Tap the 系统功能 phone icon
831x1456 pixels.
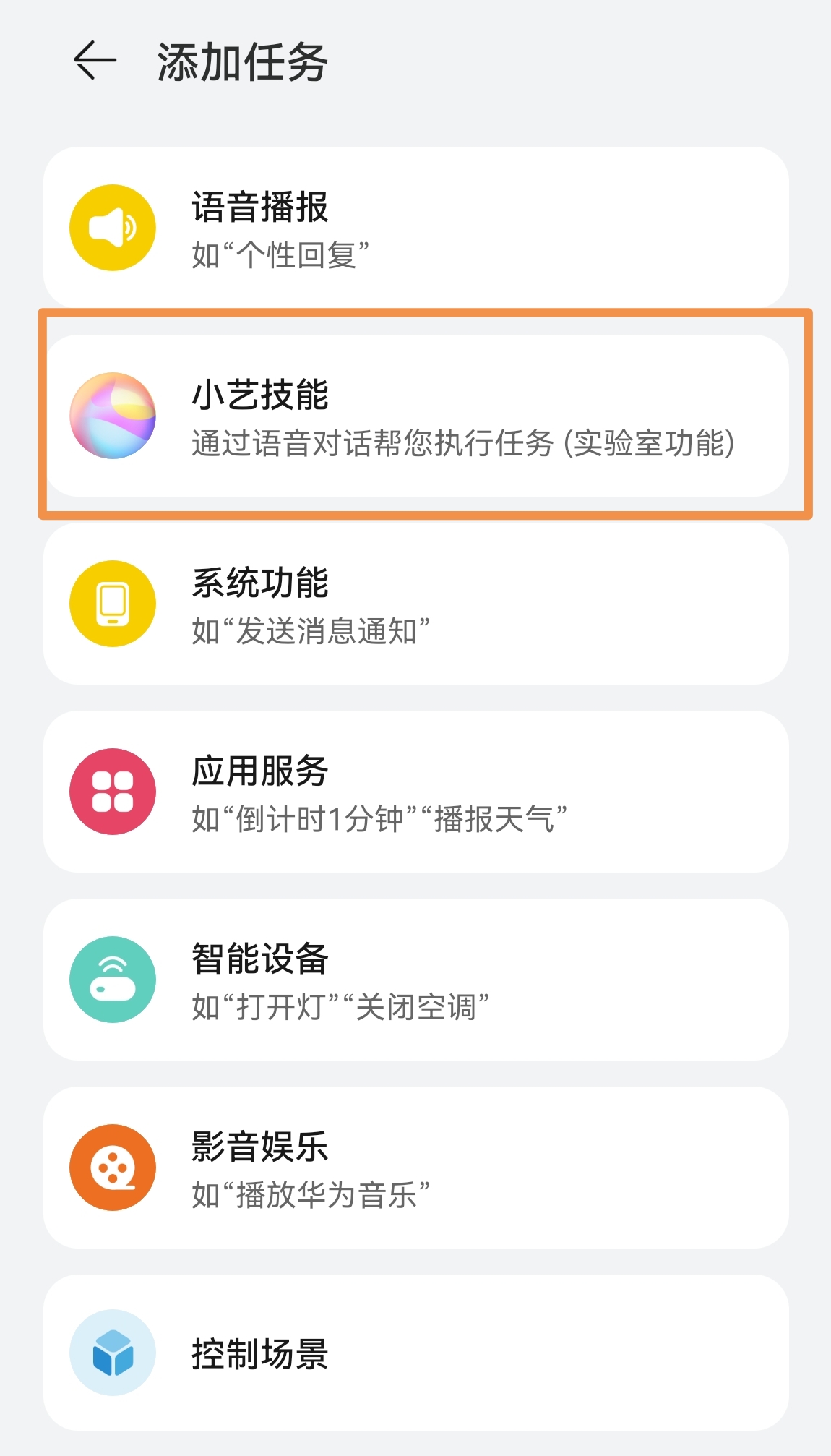(x=112, y=604)
